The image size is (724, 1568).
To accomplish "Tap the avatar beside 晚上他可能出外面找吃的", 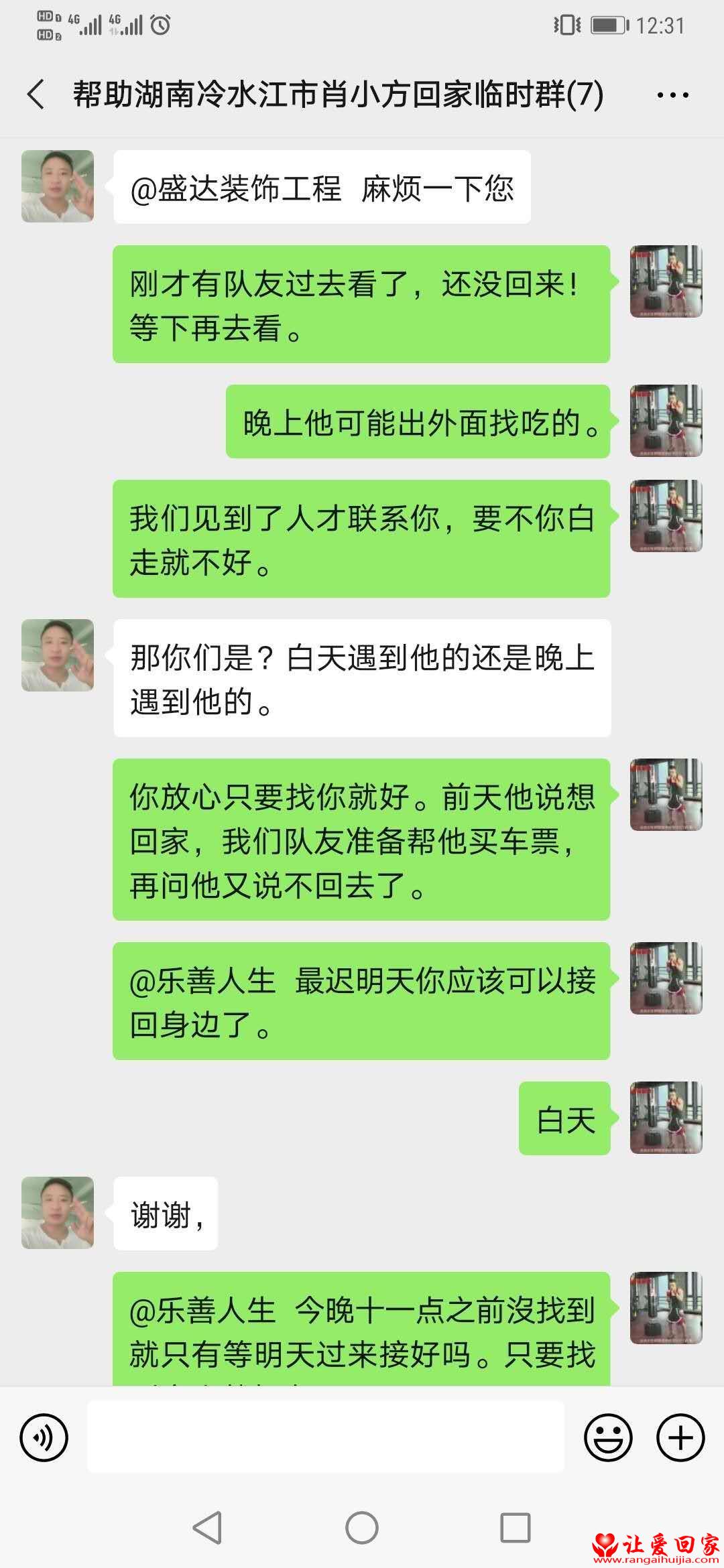I will click(666, 421).
